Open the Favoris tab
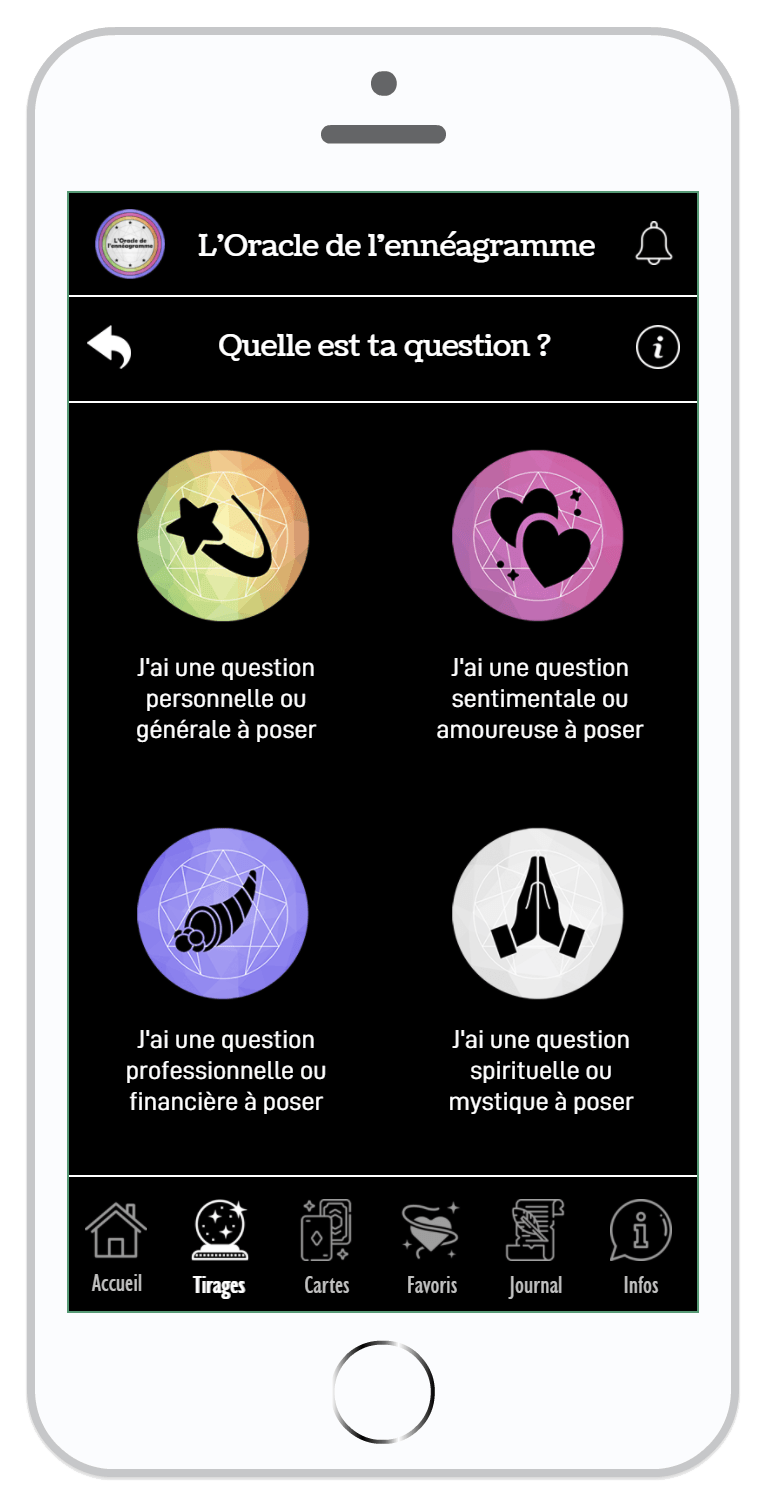The image size is (758, 1492). pos(431,1245)
